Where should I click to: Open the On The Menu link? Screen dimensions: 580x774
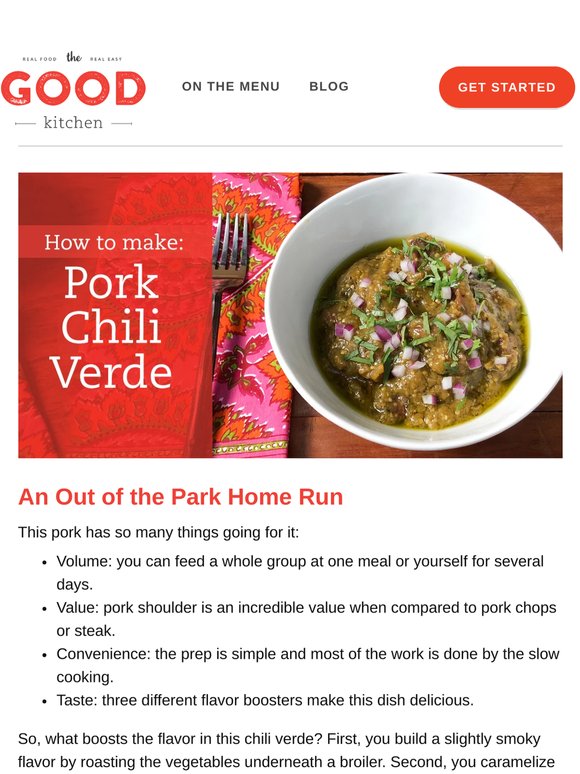tap(231, 86)
